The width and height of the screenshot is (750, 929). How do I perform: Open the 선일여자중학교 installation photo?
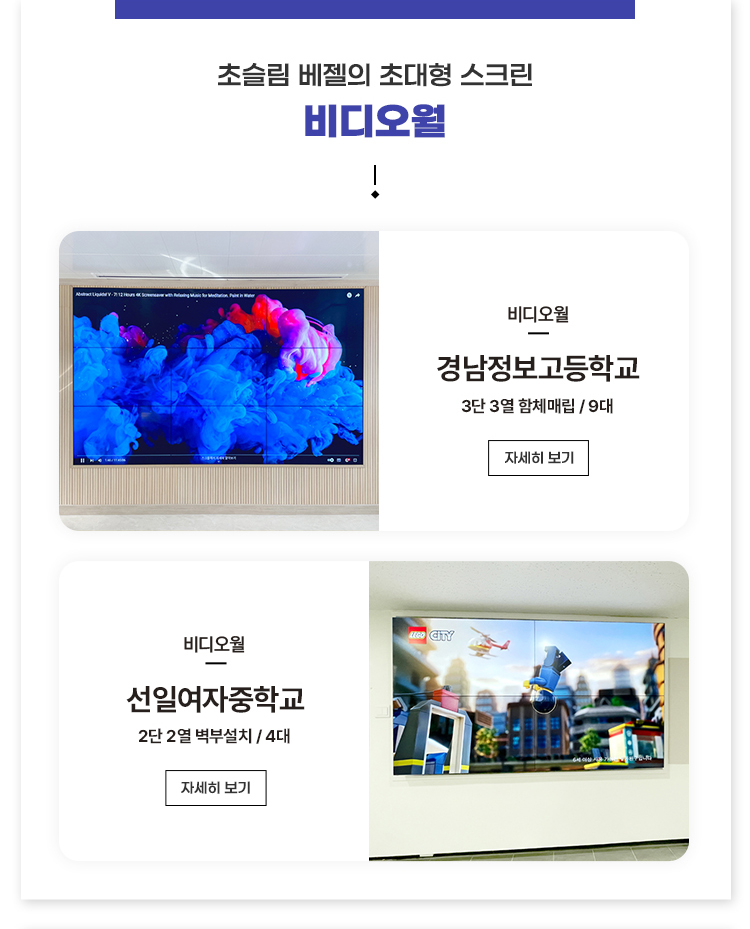[528, 710]
